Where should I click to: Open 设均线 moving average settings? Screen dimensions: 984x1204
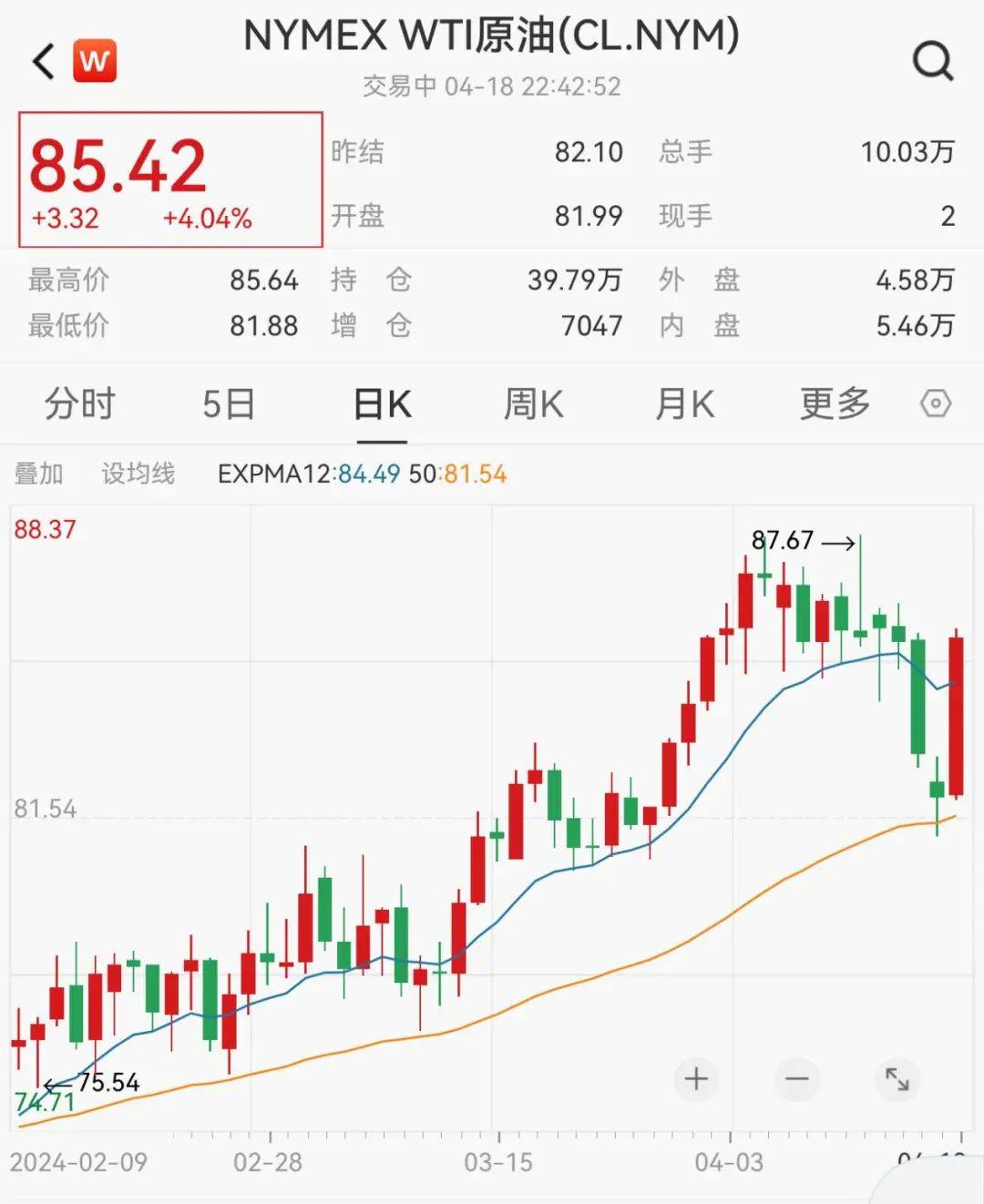coord(138,474)
